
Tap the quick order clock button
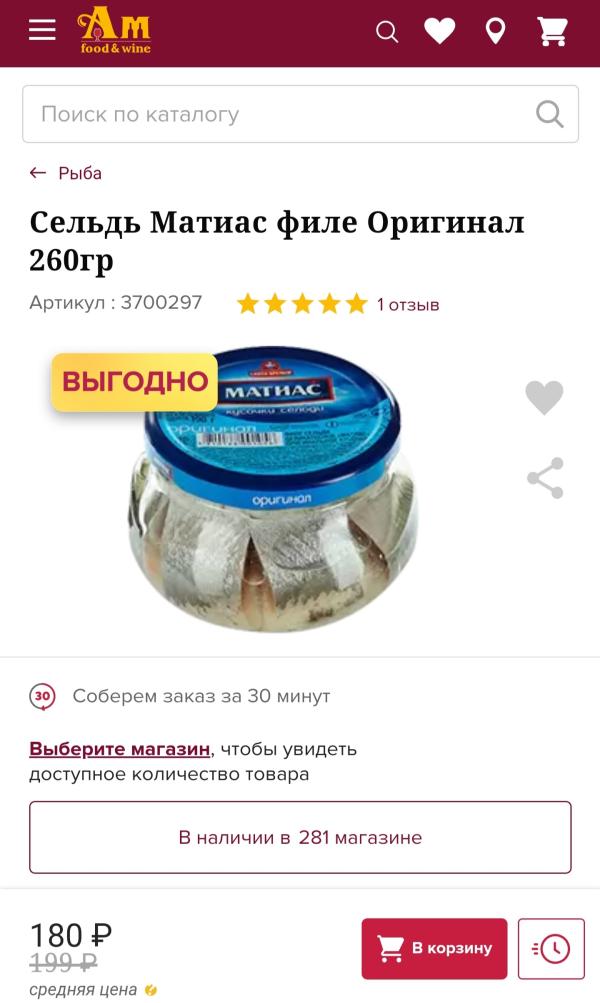tap(551, 948)
